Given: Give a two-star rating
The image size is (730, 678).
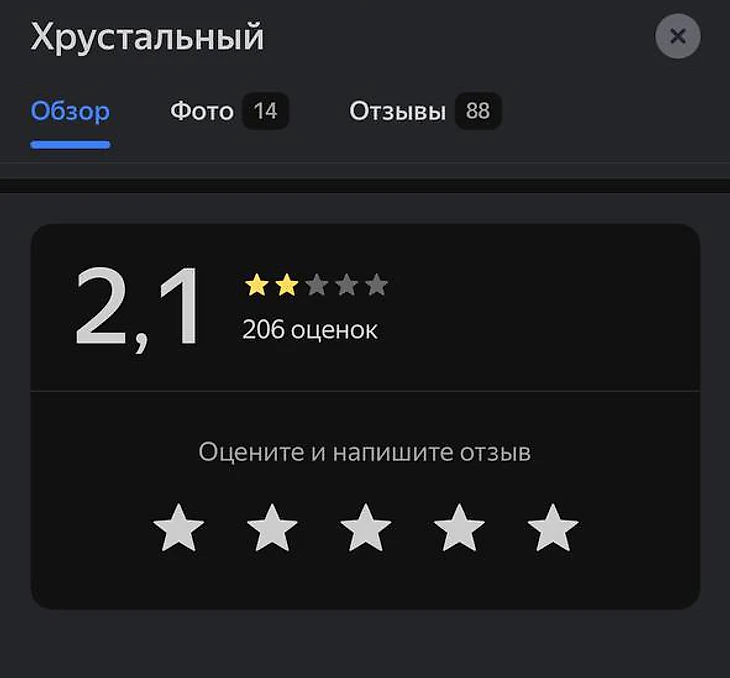Looking at the screenshot, I should tap(272, 527).
